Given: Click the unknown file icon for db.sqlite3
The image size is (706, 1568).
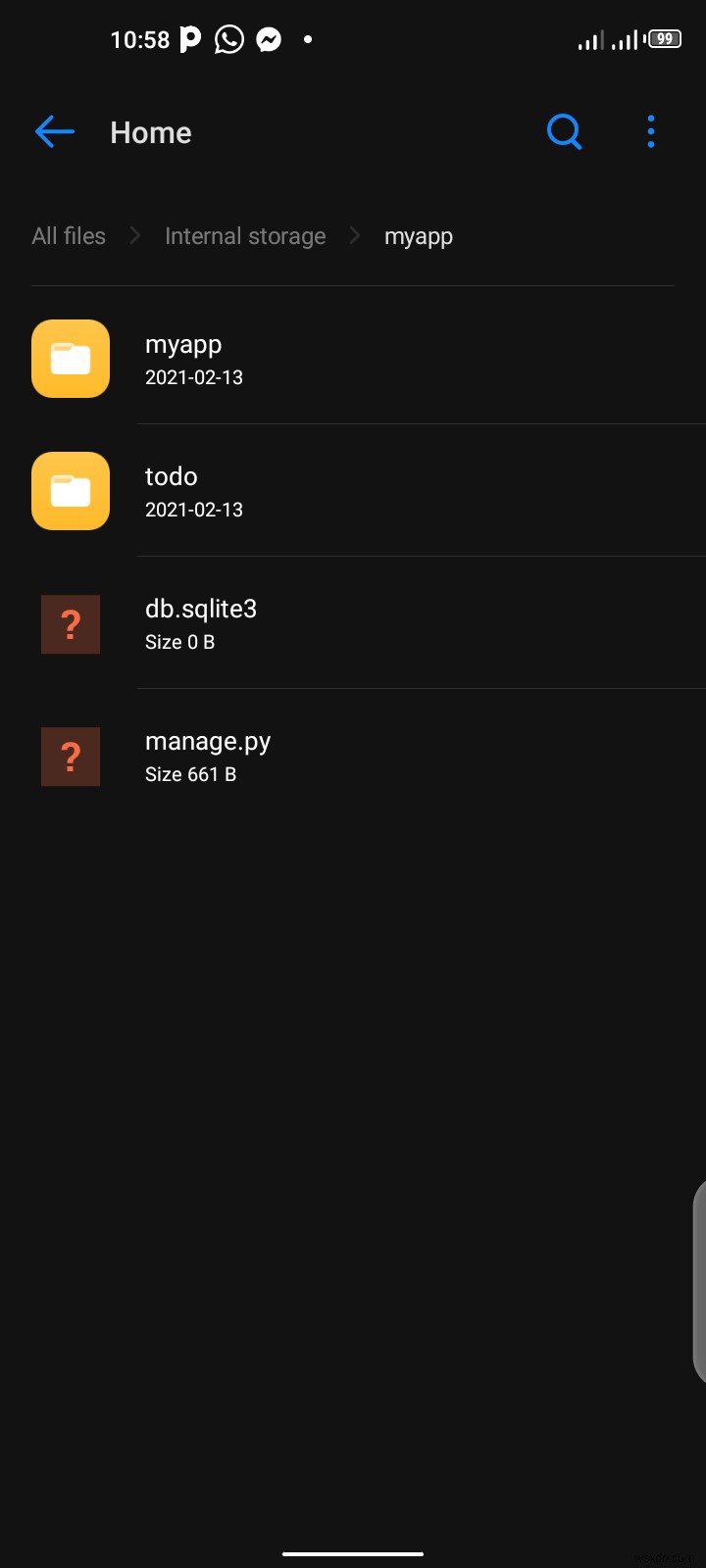Looking at the screenshot, I should pyautogui.click(x=70, y=624).
